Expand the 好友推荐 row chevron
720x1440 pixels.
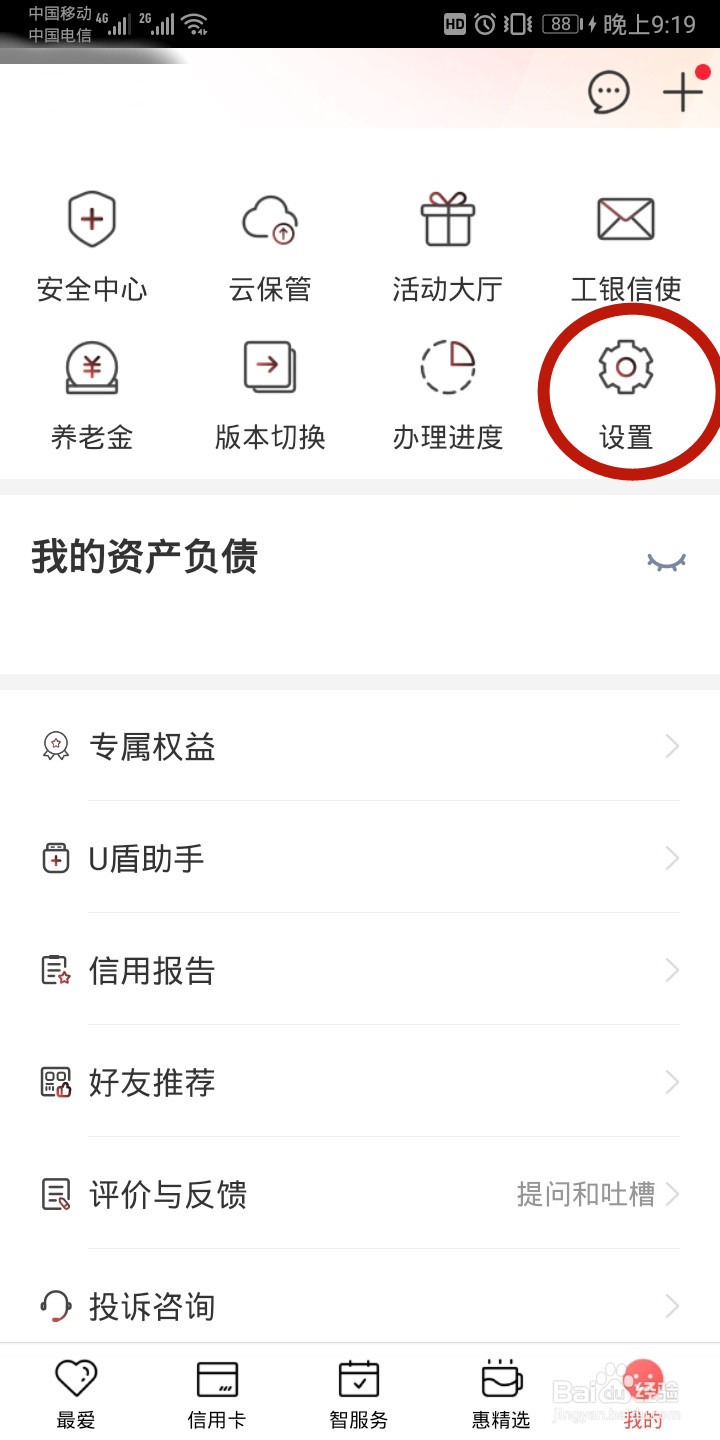pyautogui.click(x=672, y=1082)
